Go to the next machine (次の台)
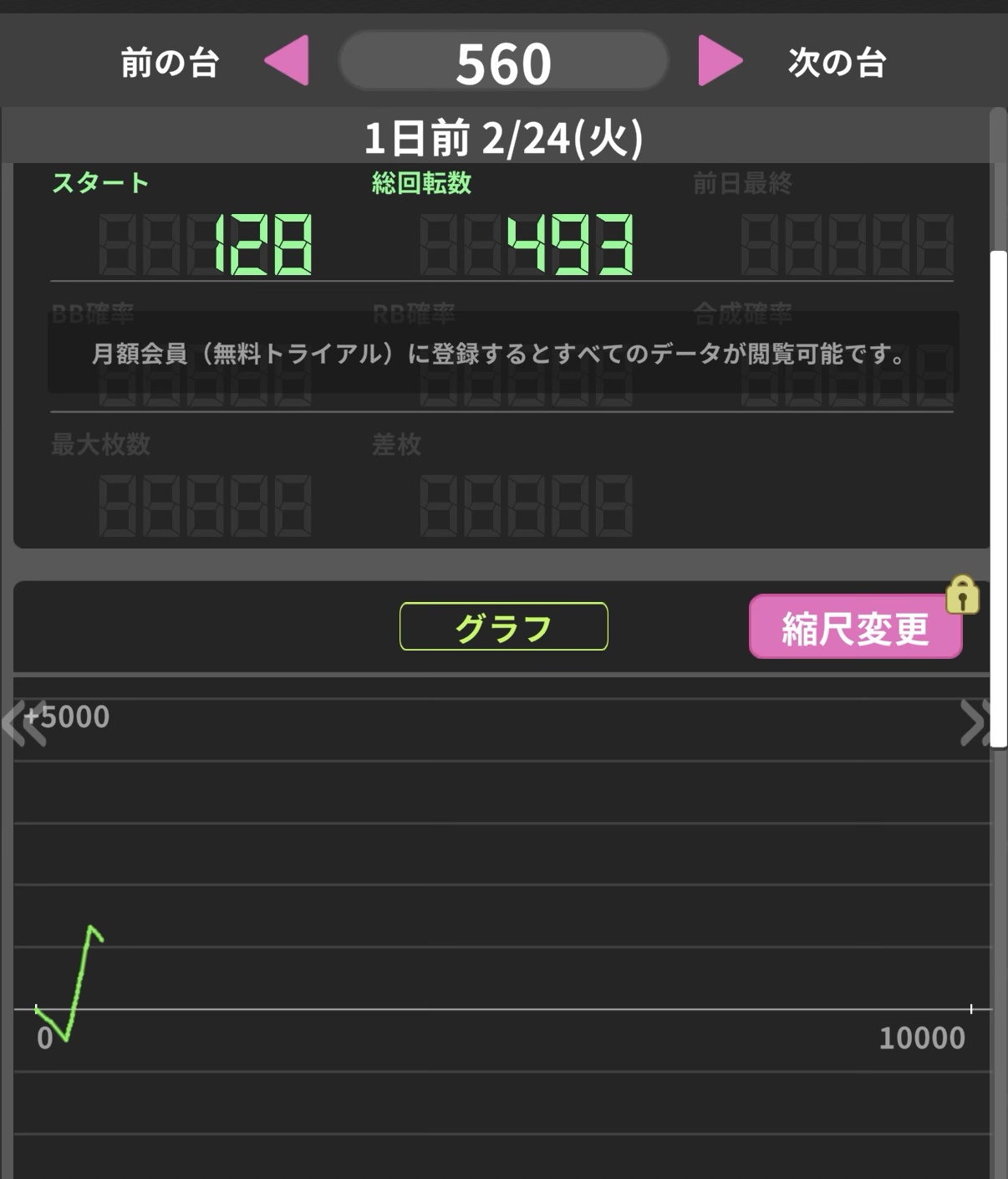Image resolution: width=1008 pixels, height=1179 pixels. tap(720, 61)
